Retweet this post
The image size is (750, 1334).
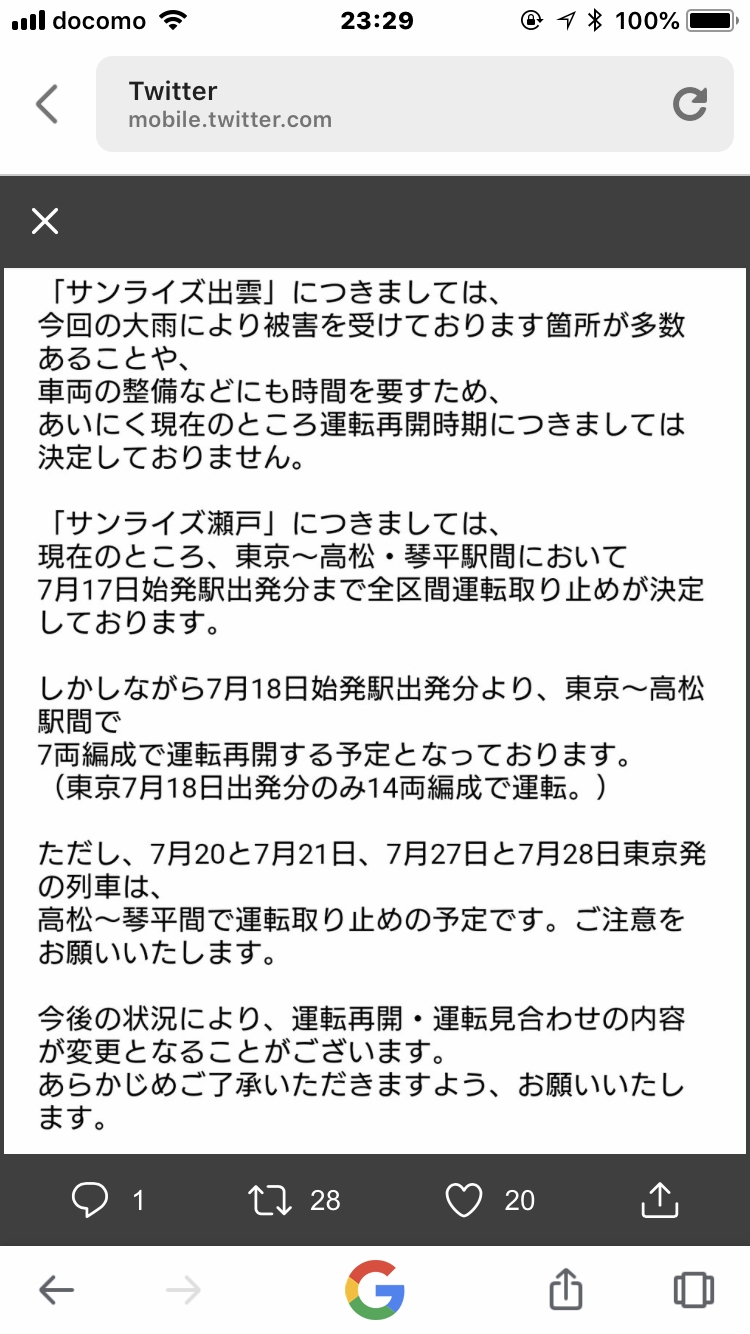click(x=271, y=1199)
